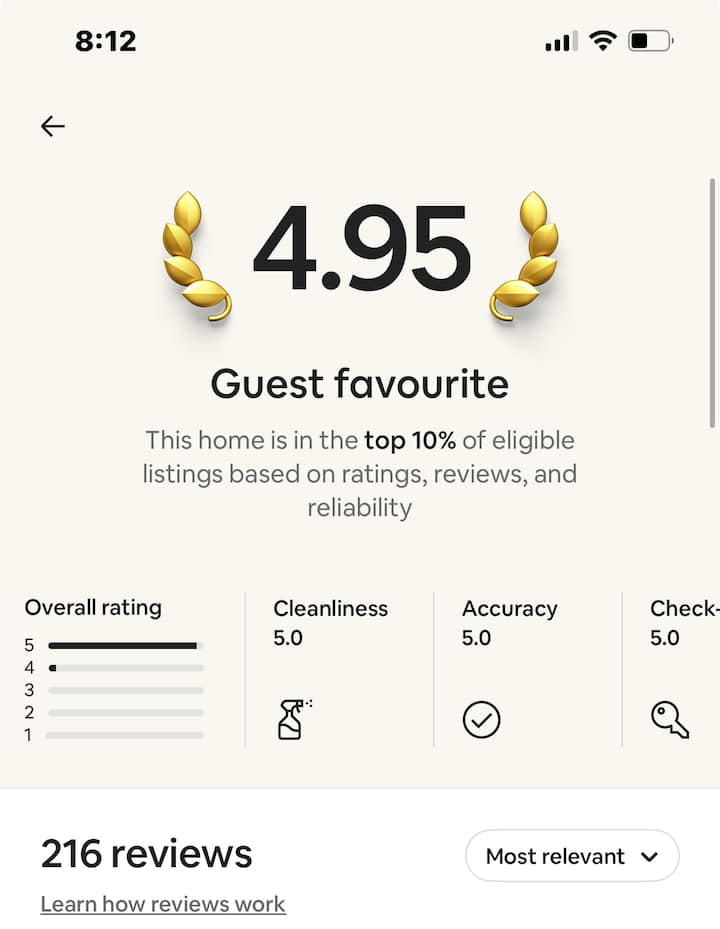Image resolution: width=720 pixels, height=929 pixels.
Task: Go back using the arrow icon
Action: click(53, 126)
